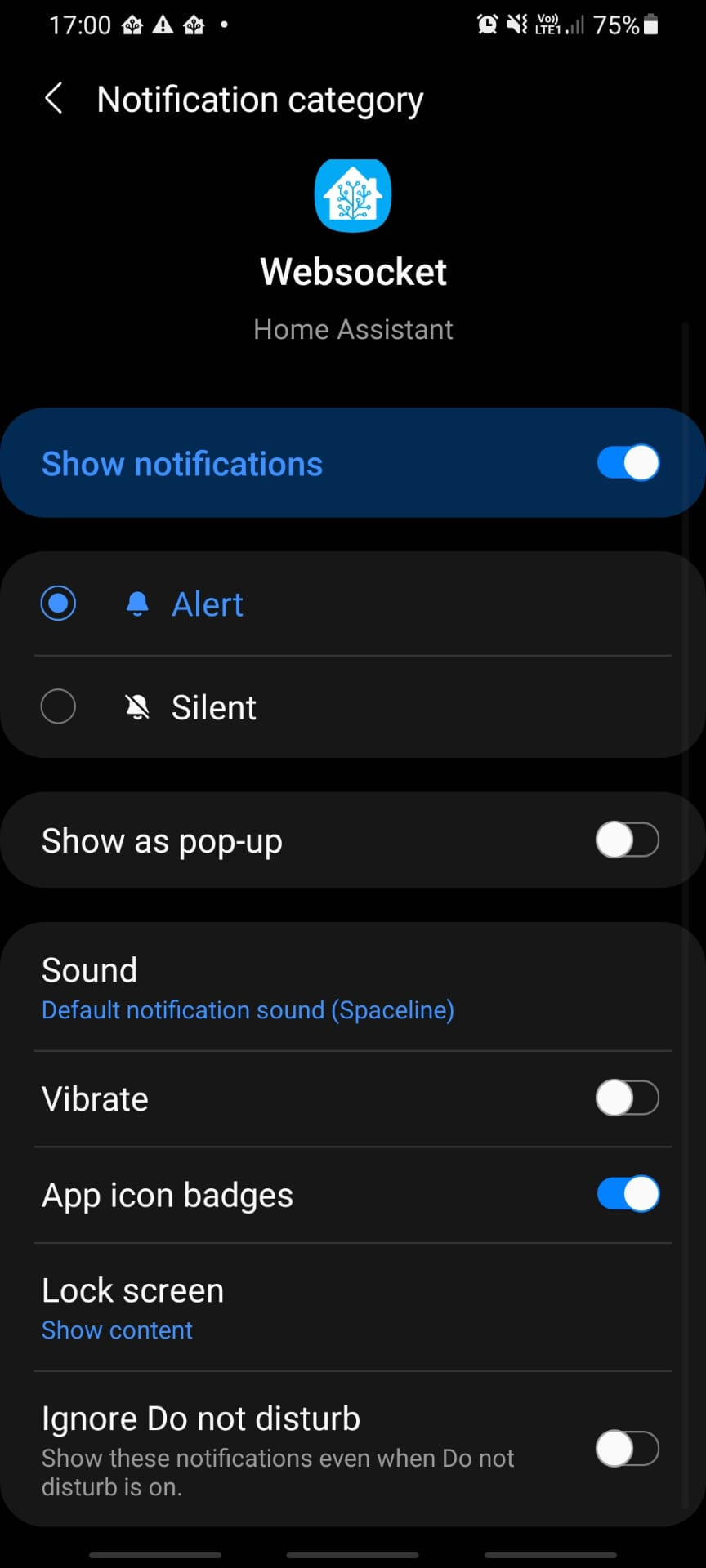Screen dimensions: 706x1568
Task: Click the muted bell icon beside Silent
Action: 137,706
